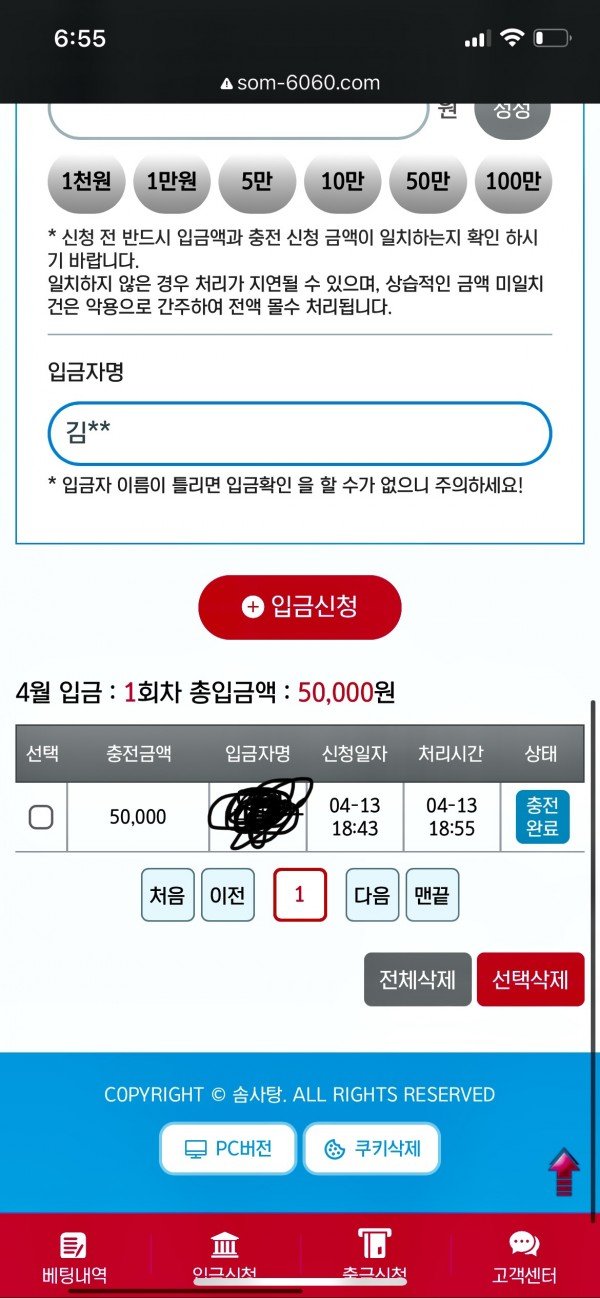Submit the 입금신청 deposit request
Image resolution: width=600 pixels, height=1298 pixels.
click(x=300, y=607)
